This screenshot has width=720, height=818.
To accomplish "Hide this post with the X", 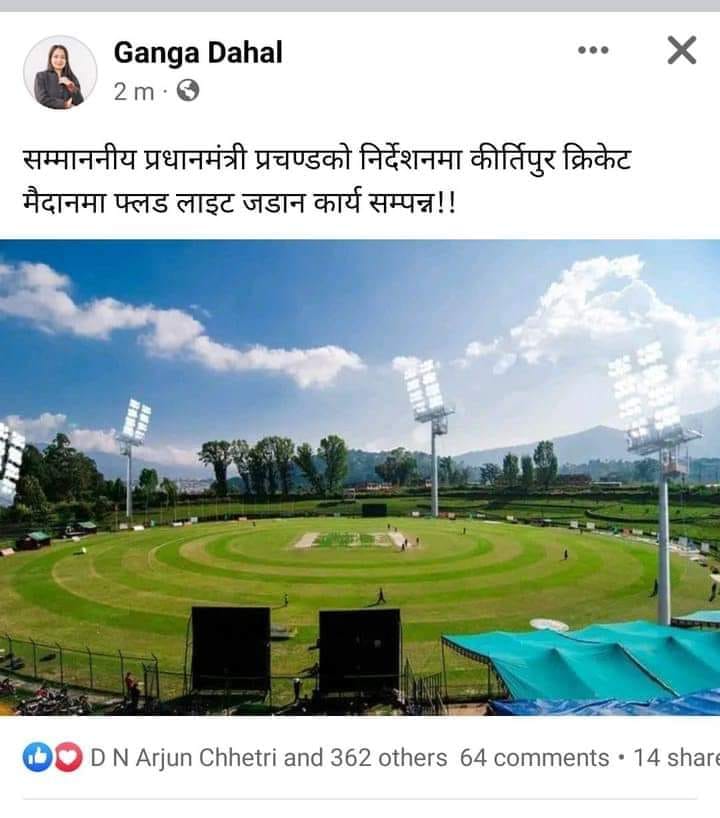I will [x=681, y=50].
